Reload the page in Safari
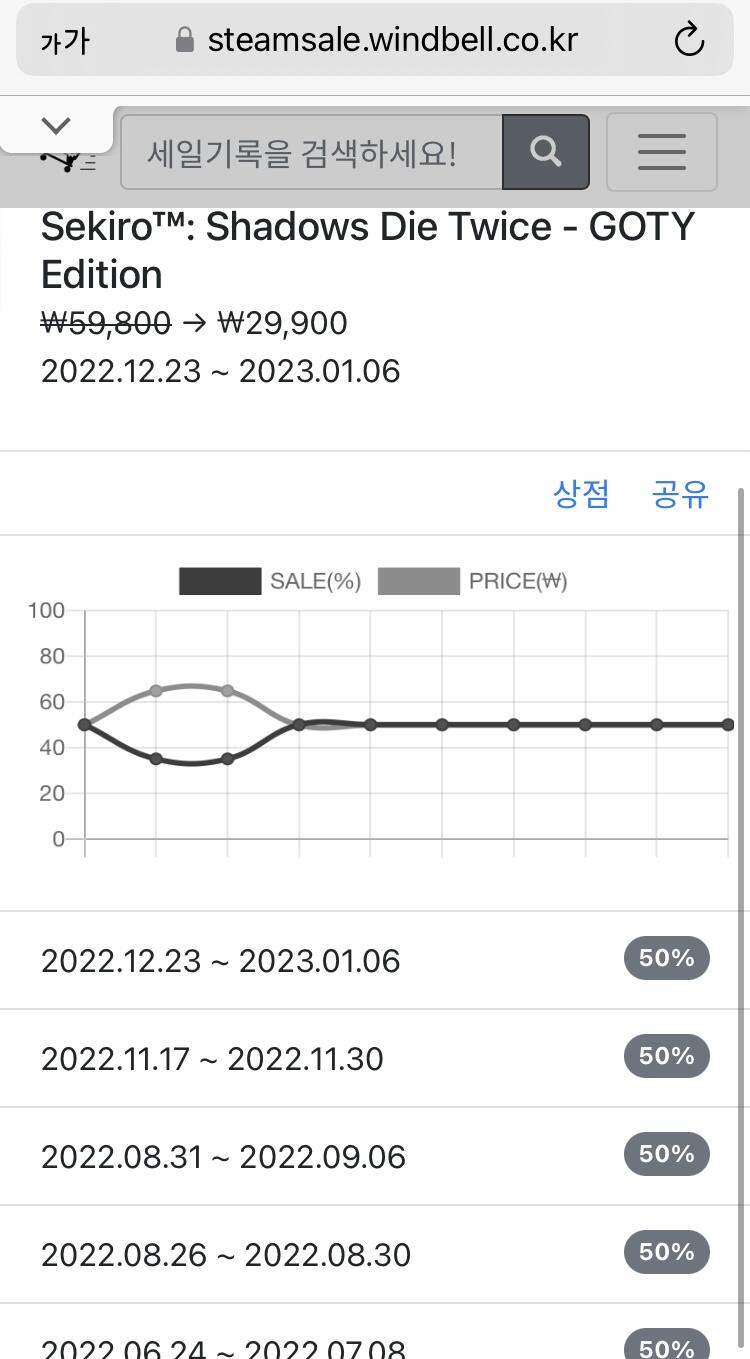This screenshot has height=1359, width=750. (690, 40)
